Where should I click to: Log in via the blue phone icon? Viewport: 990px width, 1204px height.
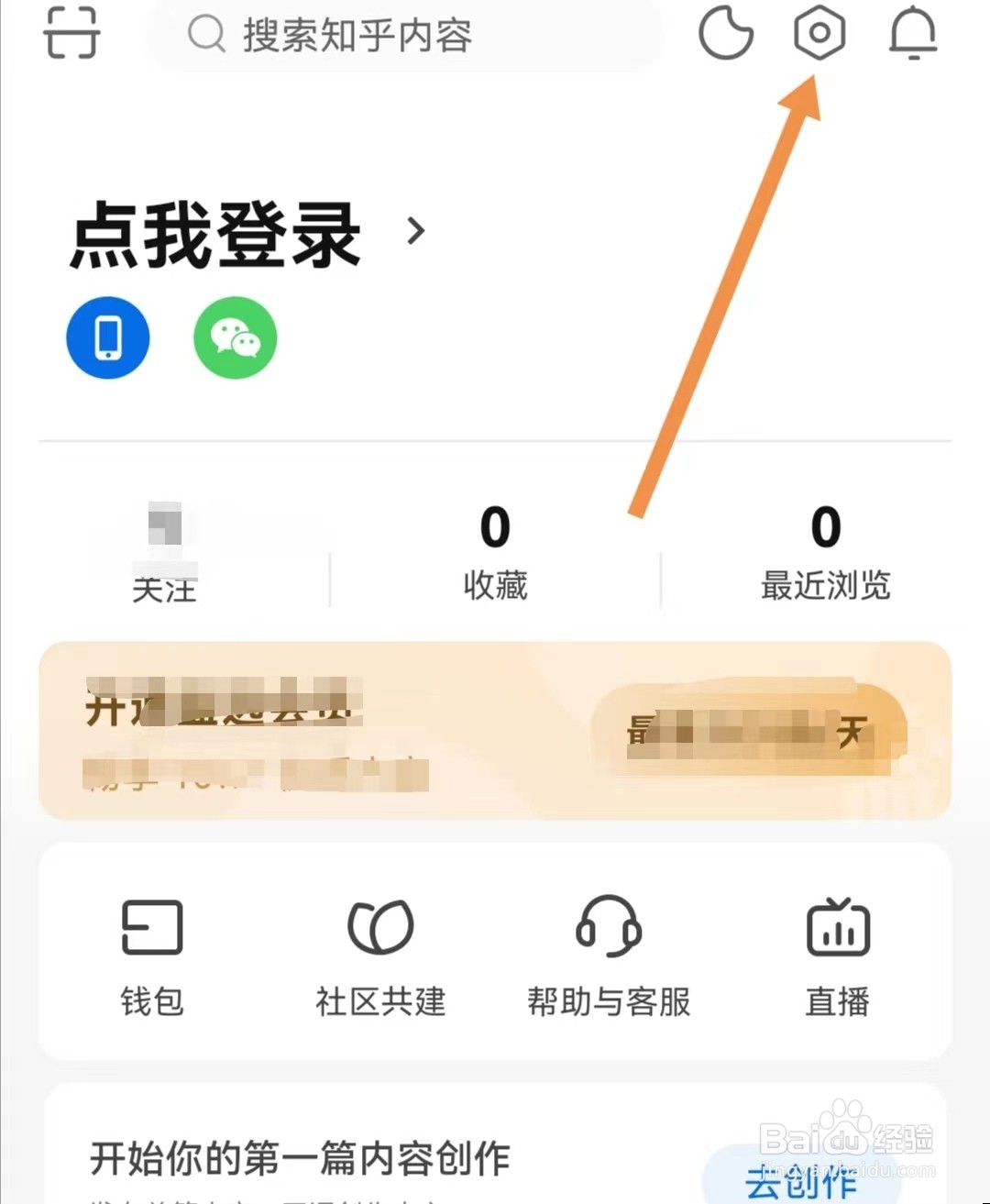pos(107,337)
